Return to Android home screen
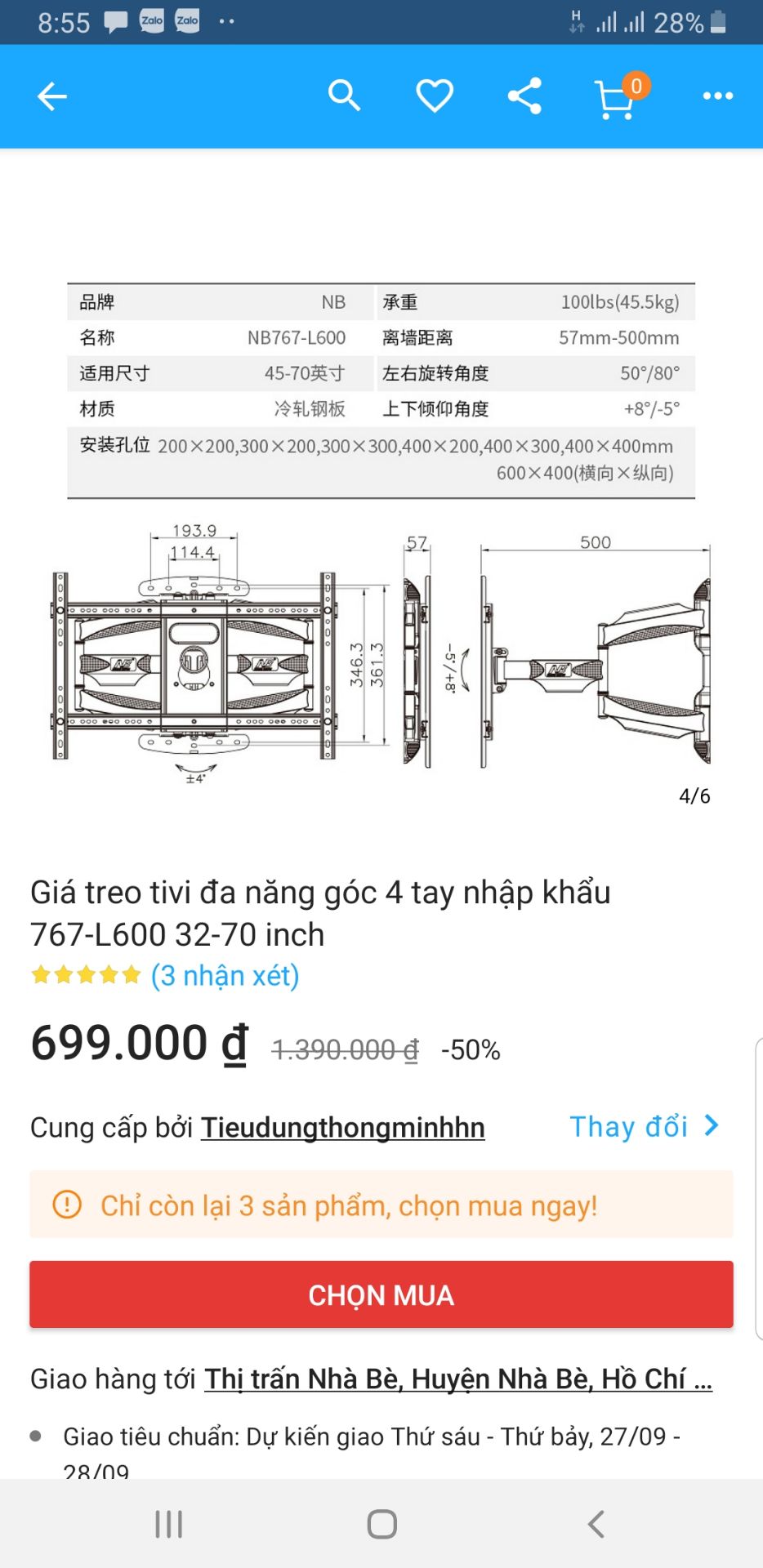 click(x=381, y=1523)
